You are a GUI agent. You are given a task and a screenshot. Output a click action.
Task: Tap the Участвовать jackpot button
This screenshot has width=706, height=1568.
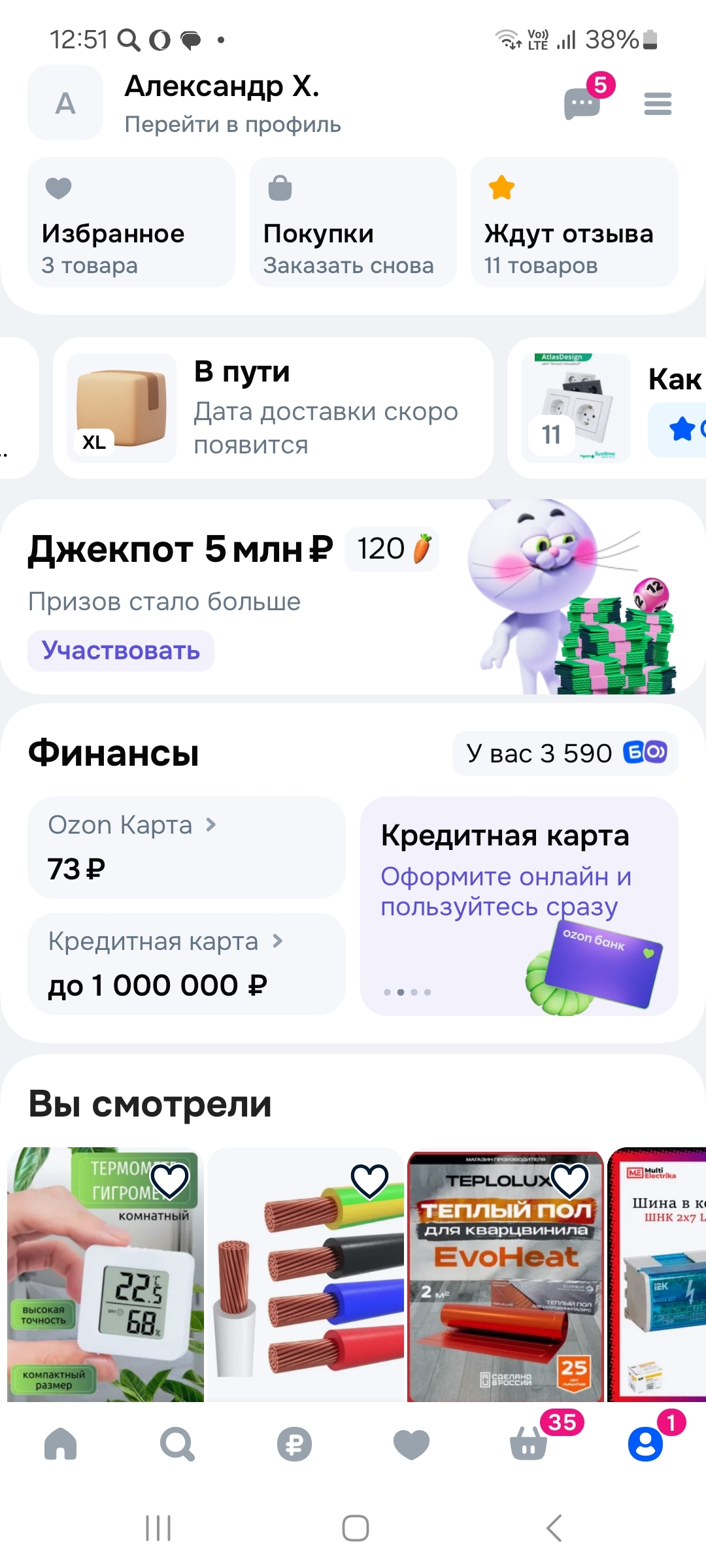[x=121, y=651]
